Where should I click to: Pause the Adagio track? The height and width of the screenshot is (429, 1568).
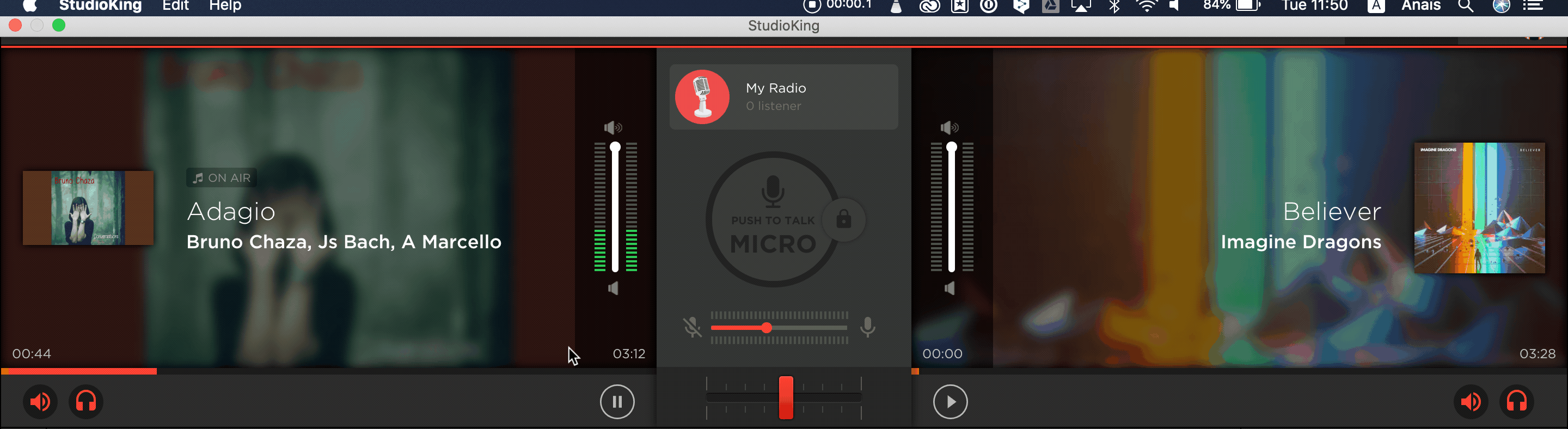(x=617, y=402)
